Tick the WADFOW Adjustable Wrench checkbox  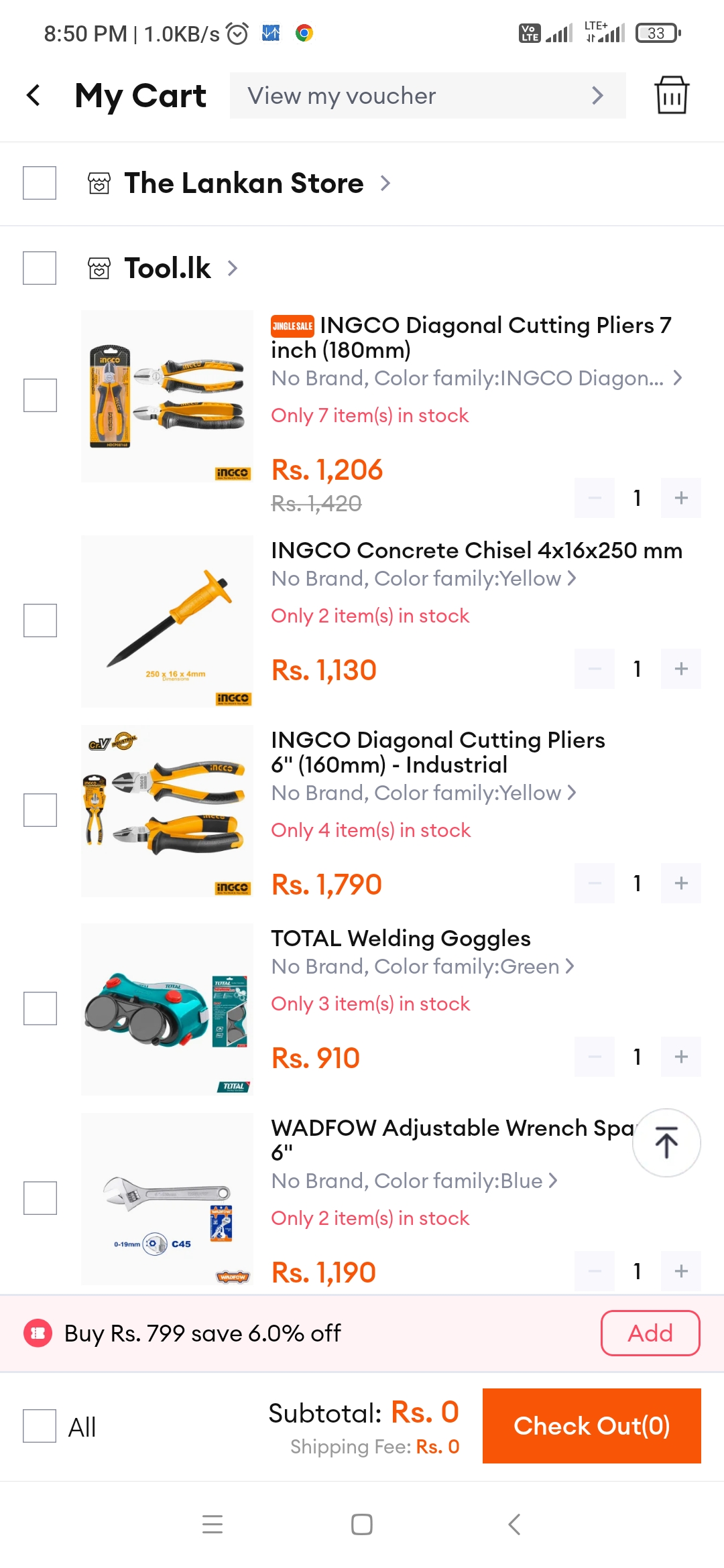tap(40, 1198)
